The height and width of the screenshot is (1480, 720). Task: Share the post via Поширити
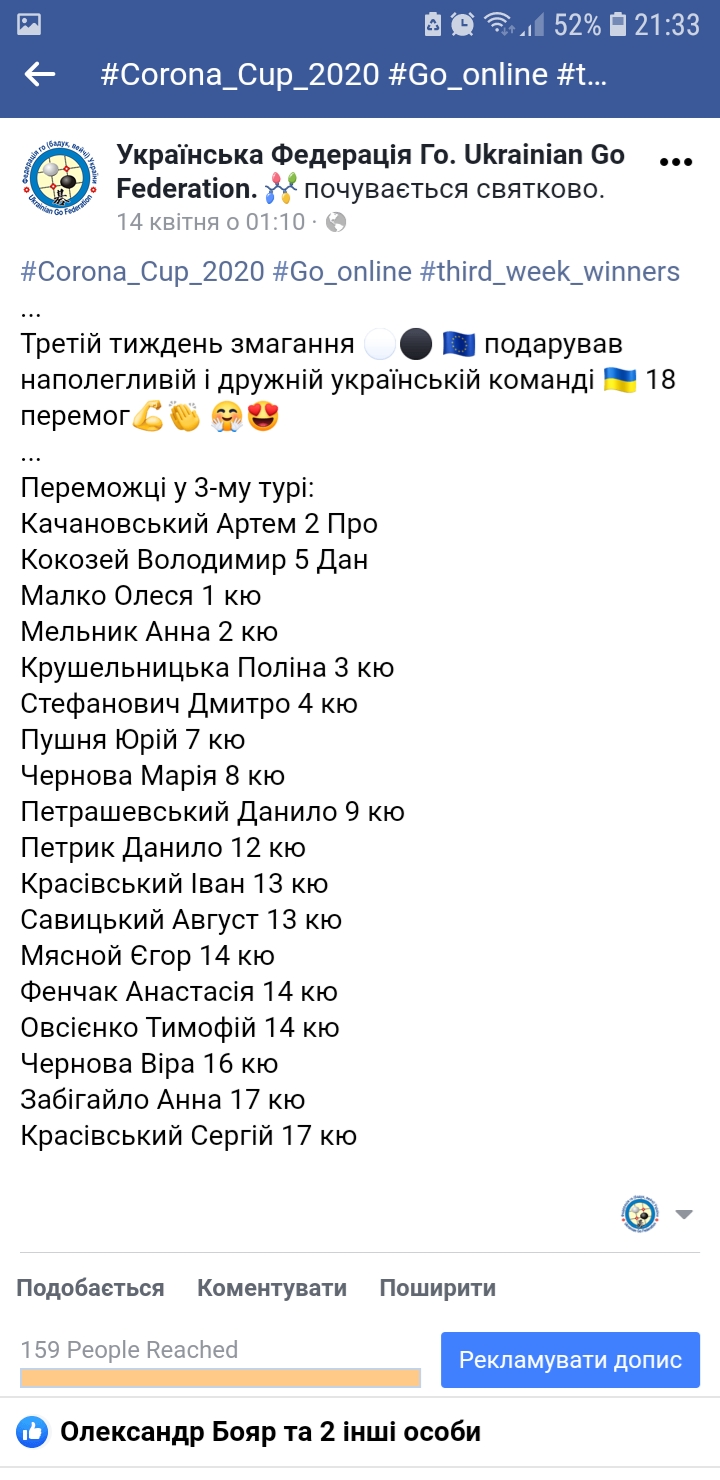point(437,1288)
